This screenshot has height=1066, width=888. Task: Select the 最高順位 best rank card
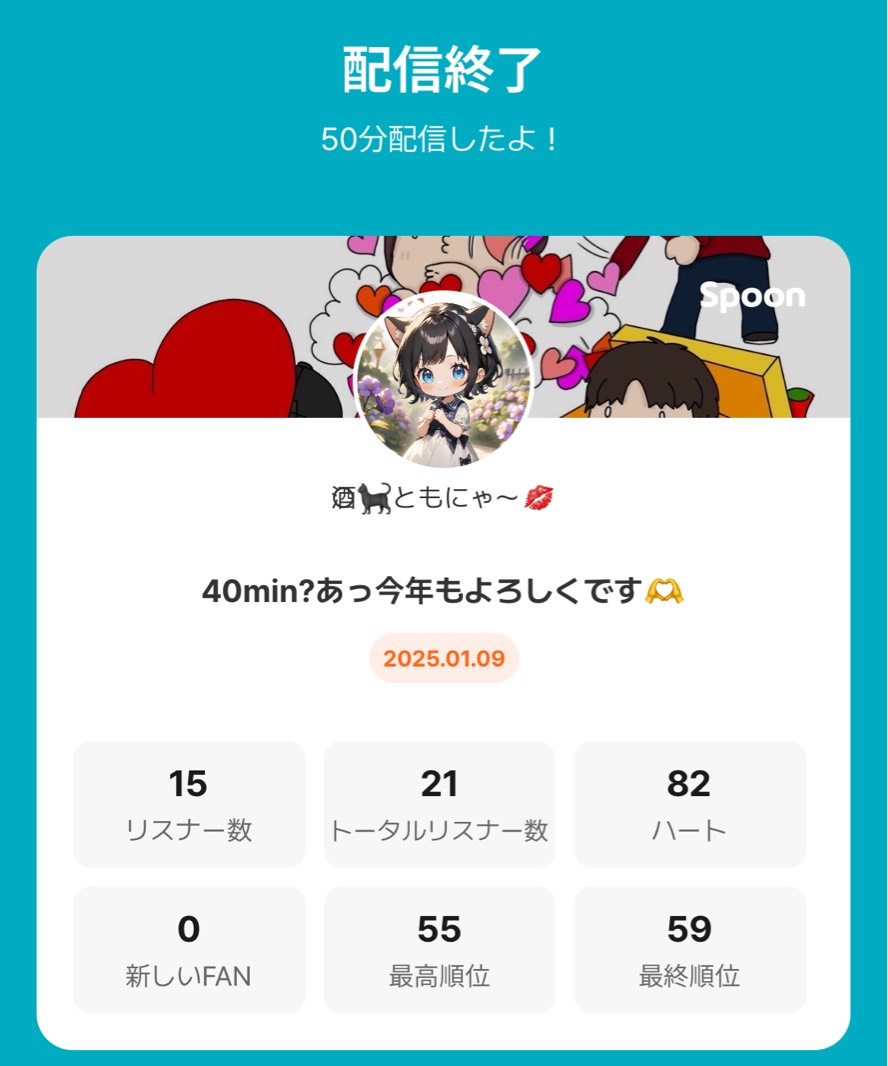point(439,948)
